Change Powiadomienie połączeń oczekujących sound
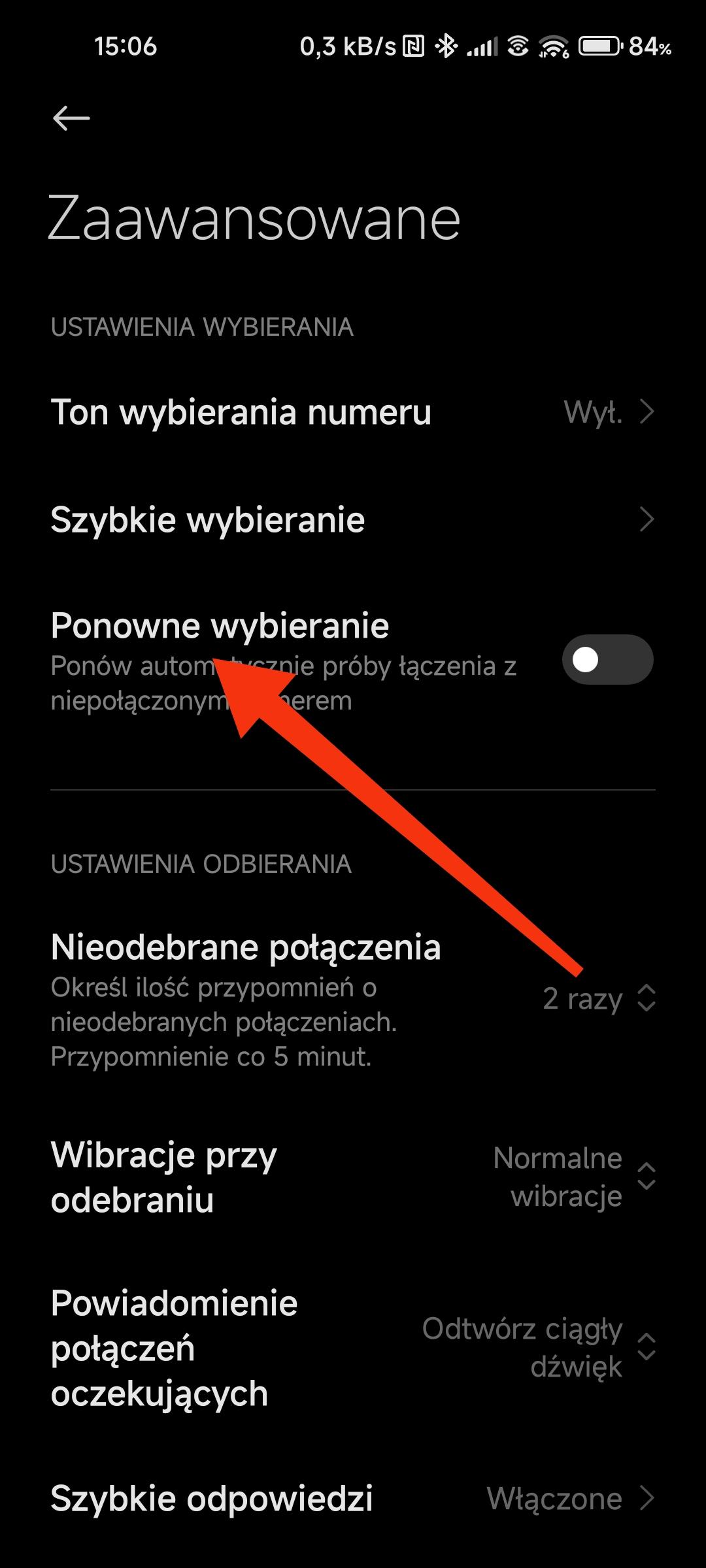 click(539, 1347)
